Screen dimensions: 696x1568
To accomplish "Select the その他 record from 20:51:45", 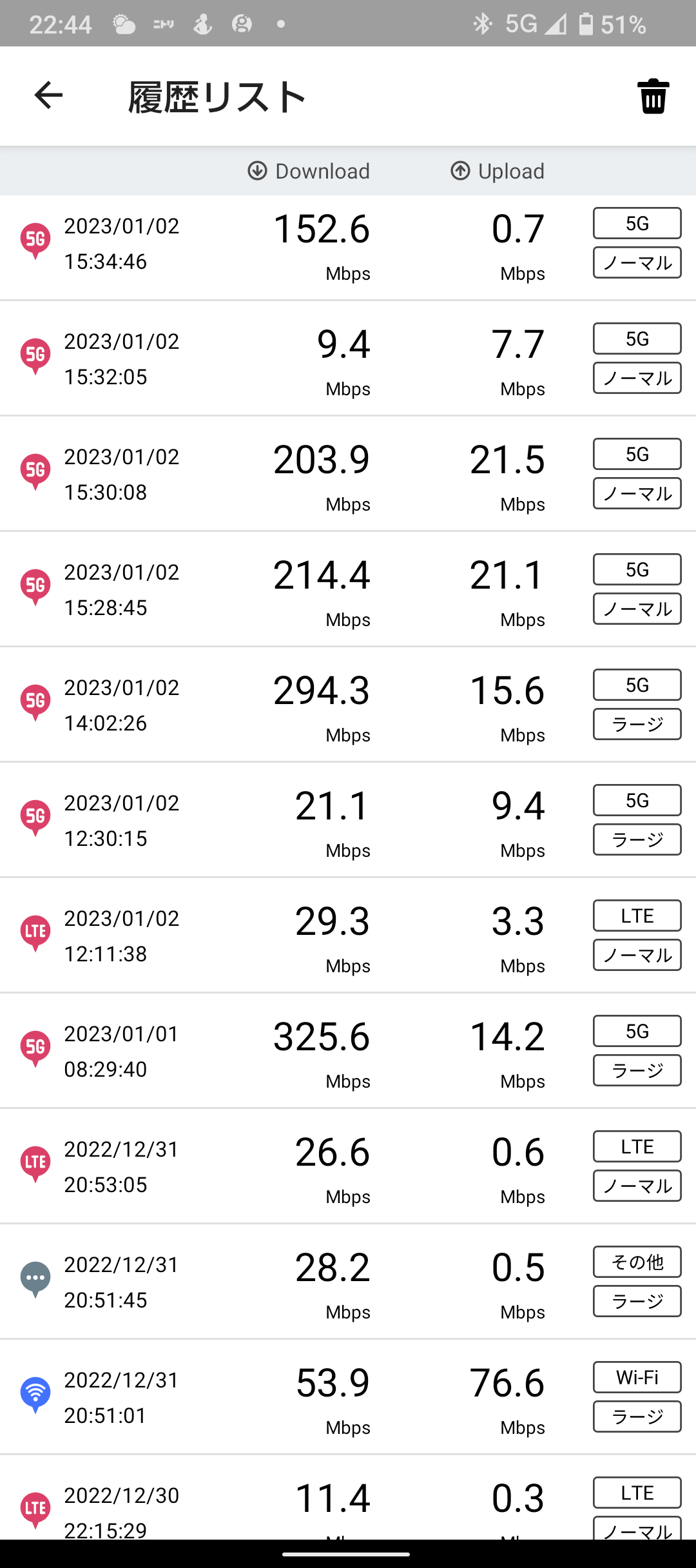I will 348,1281.
